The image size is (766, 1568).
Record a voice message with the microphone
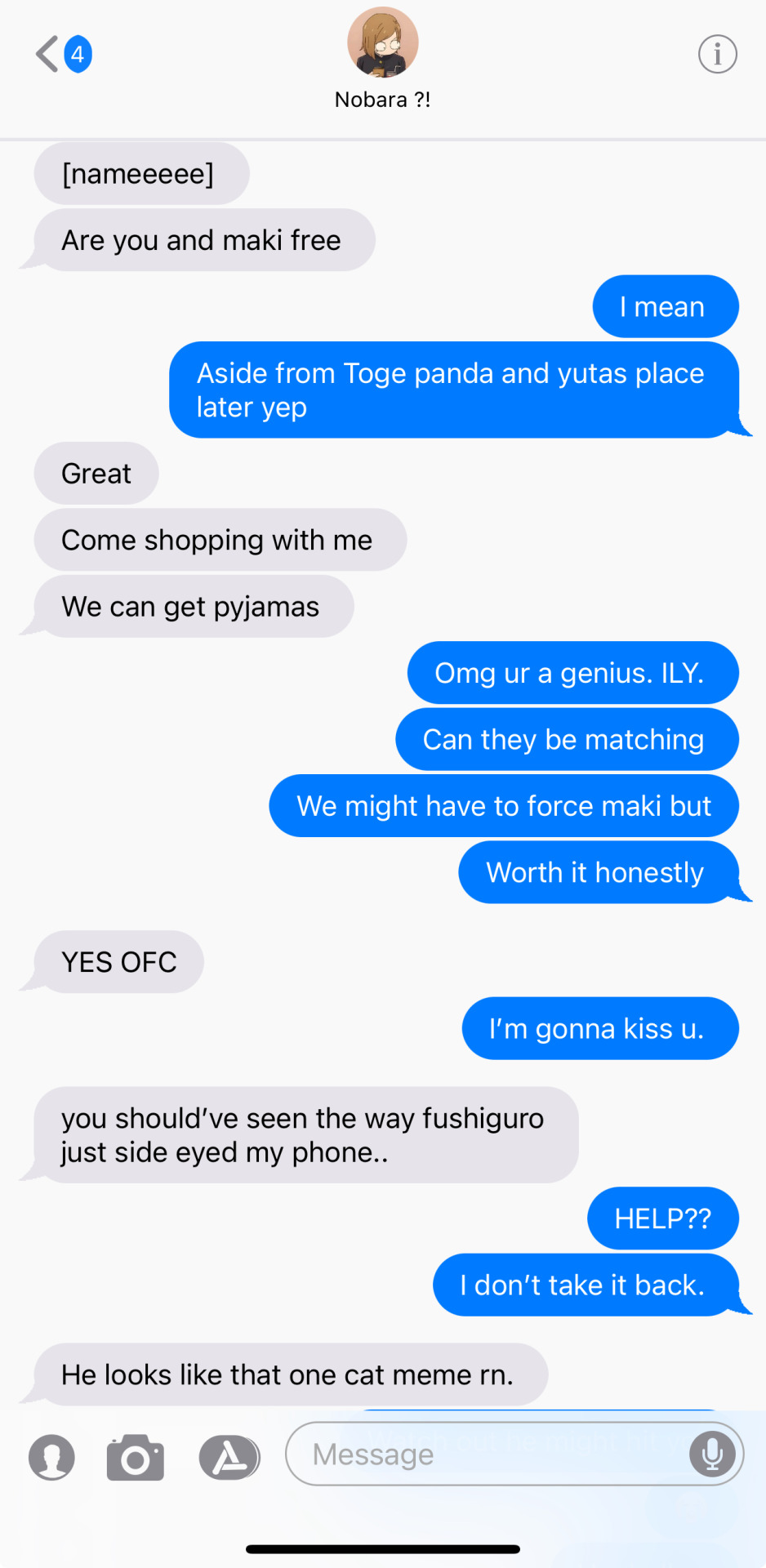tap(712, 1454)
